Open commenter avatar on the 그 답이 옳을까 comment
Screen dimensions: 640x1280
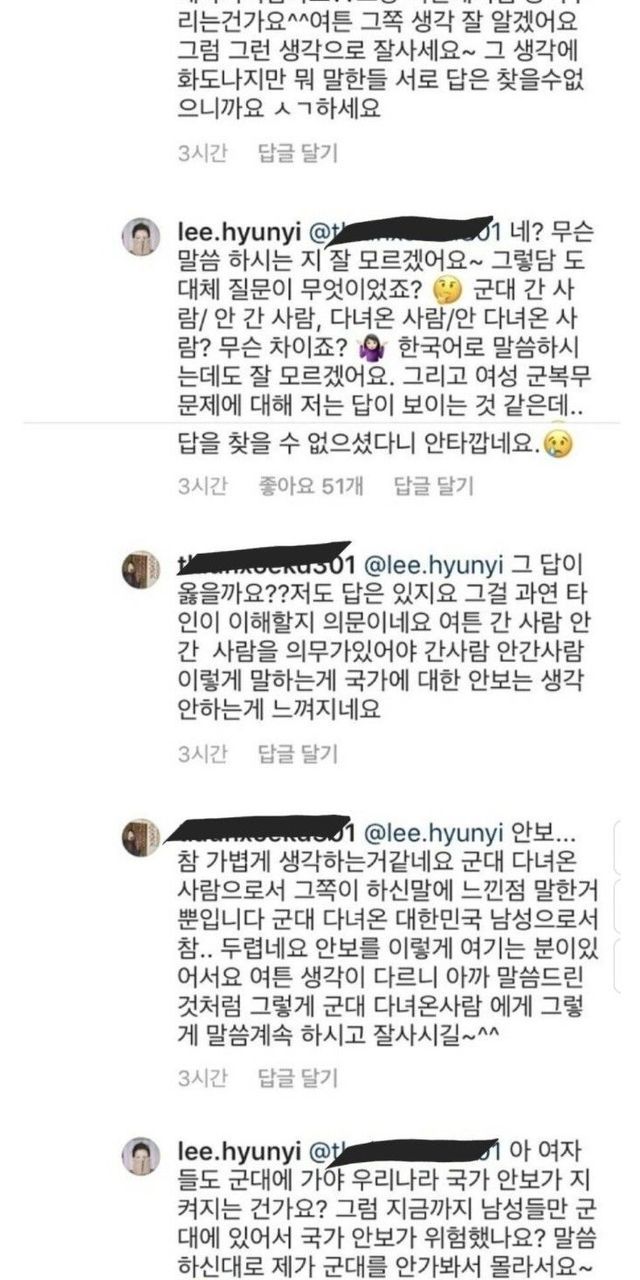140,569
